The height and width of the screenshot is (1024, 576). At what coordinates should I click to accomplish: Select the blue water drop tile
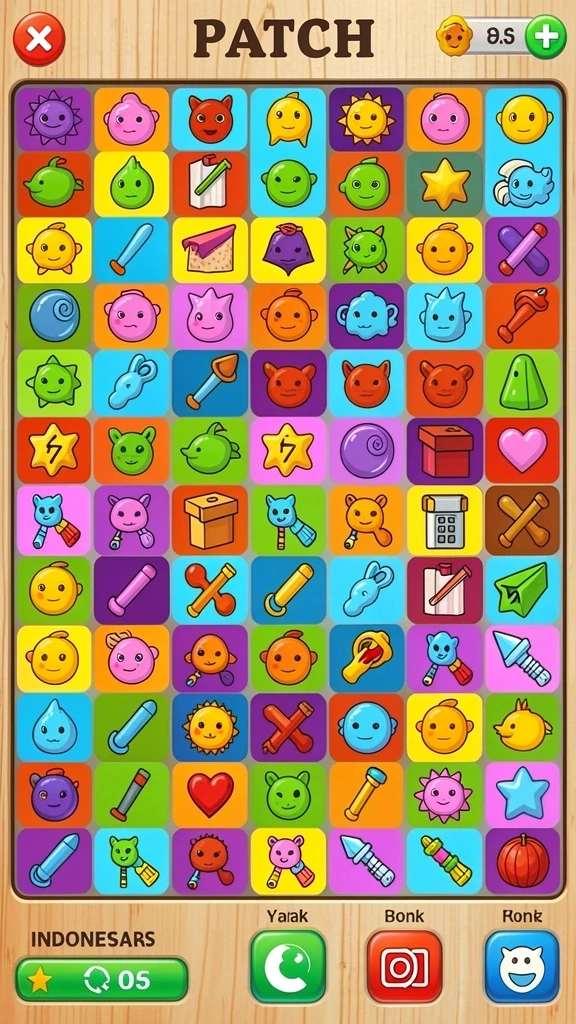click(54, 727)
